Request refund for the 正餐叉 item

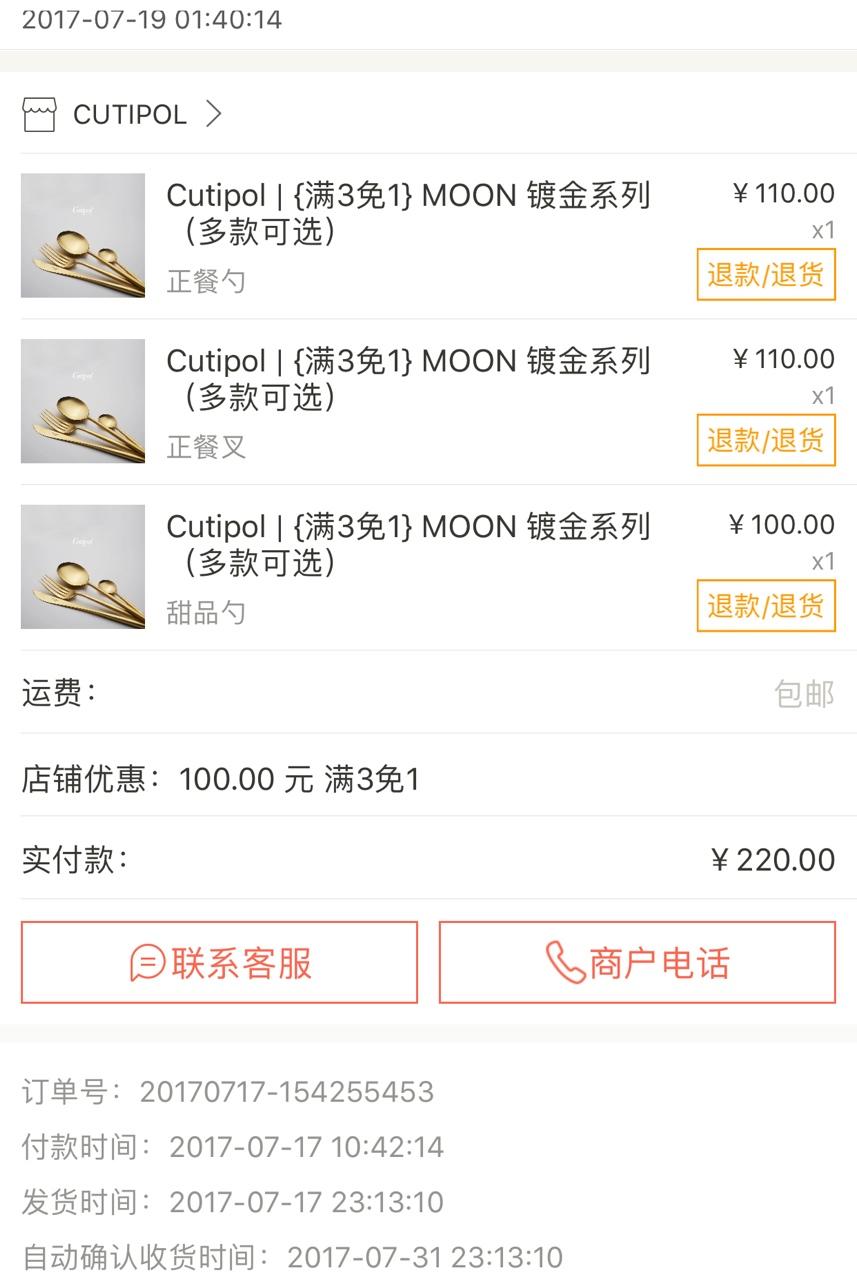click(x=765, y=440)
